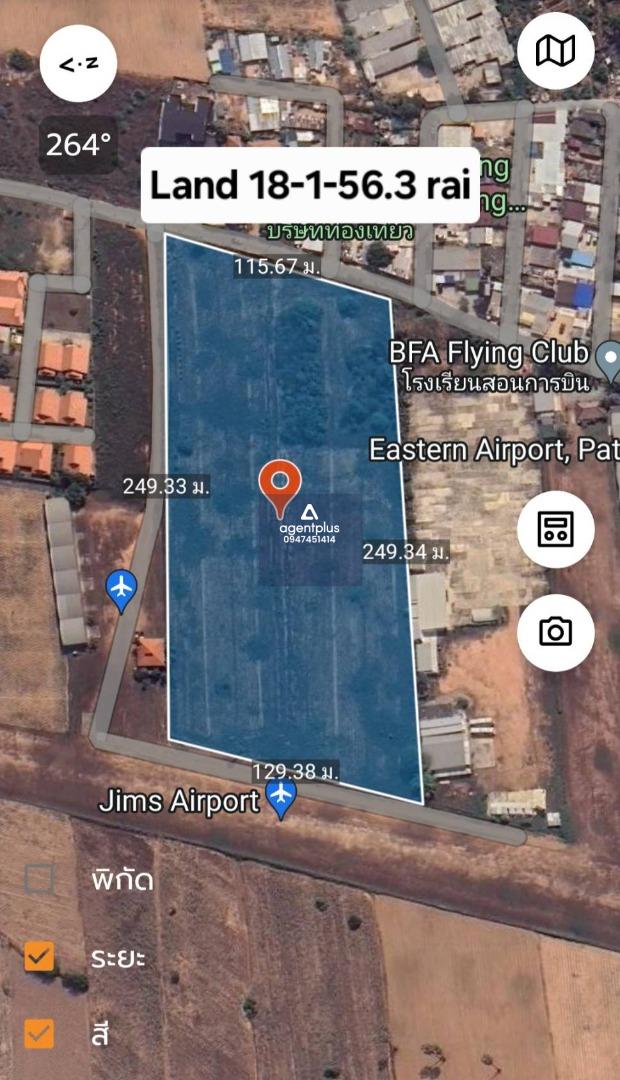The width and height of the screenshot is (620, 1080).
Task: Uncheck the ระยะ checkbox
Action: point(39,956)
